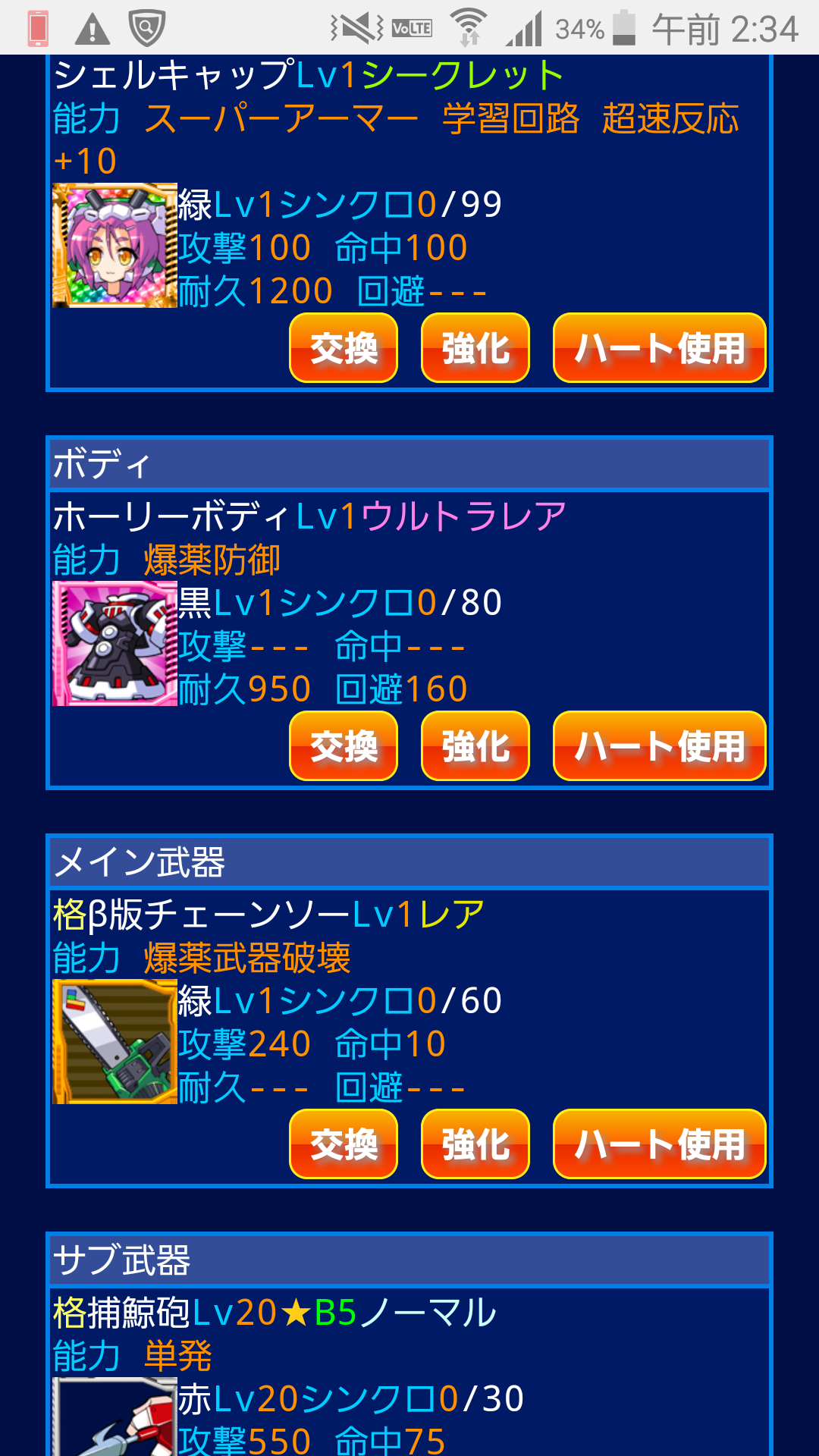Tap 強化 for シェルキャップ head part

[475, 348]
